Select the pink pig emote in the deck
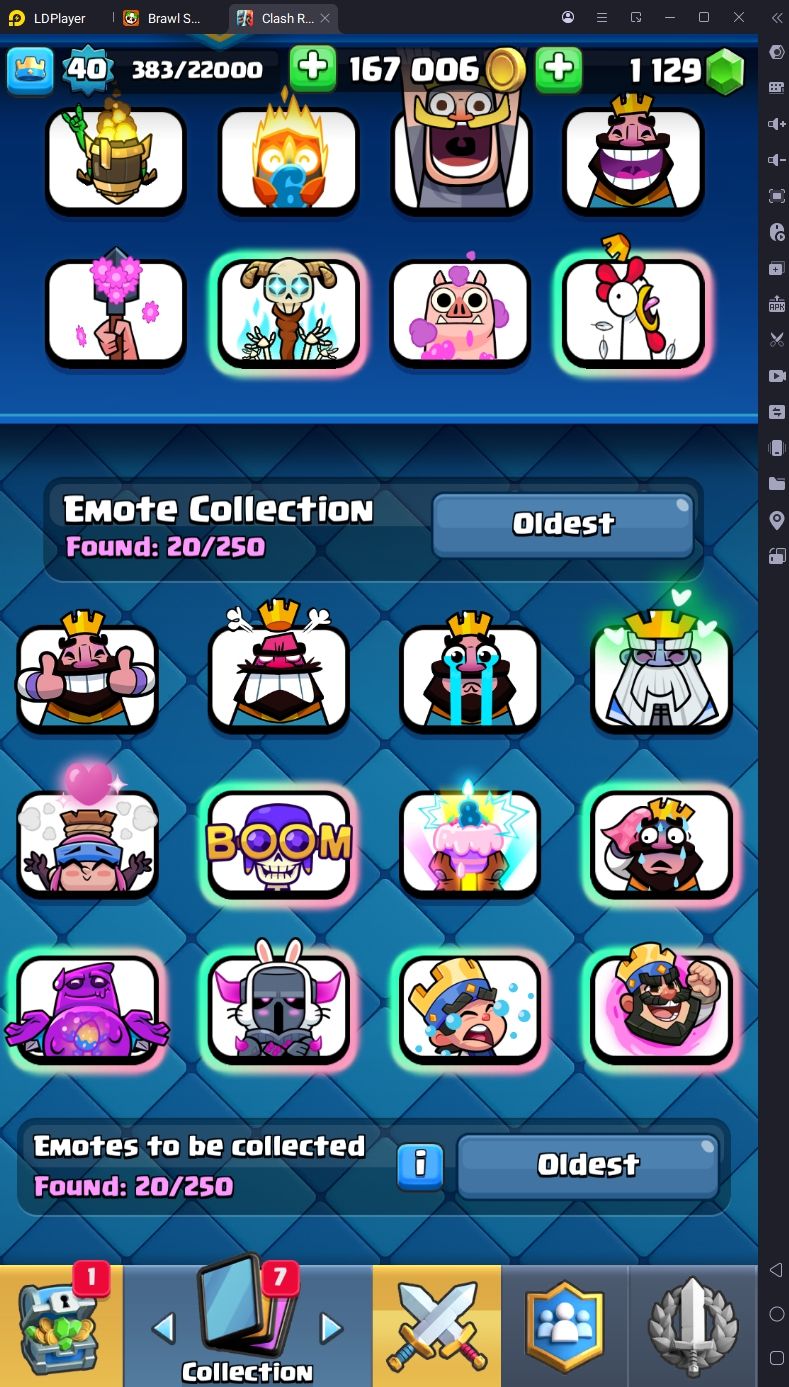The height and width of the screenshot is (1387, 789). [x=460, y=312]
